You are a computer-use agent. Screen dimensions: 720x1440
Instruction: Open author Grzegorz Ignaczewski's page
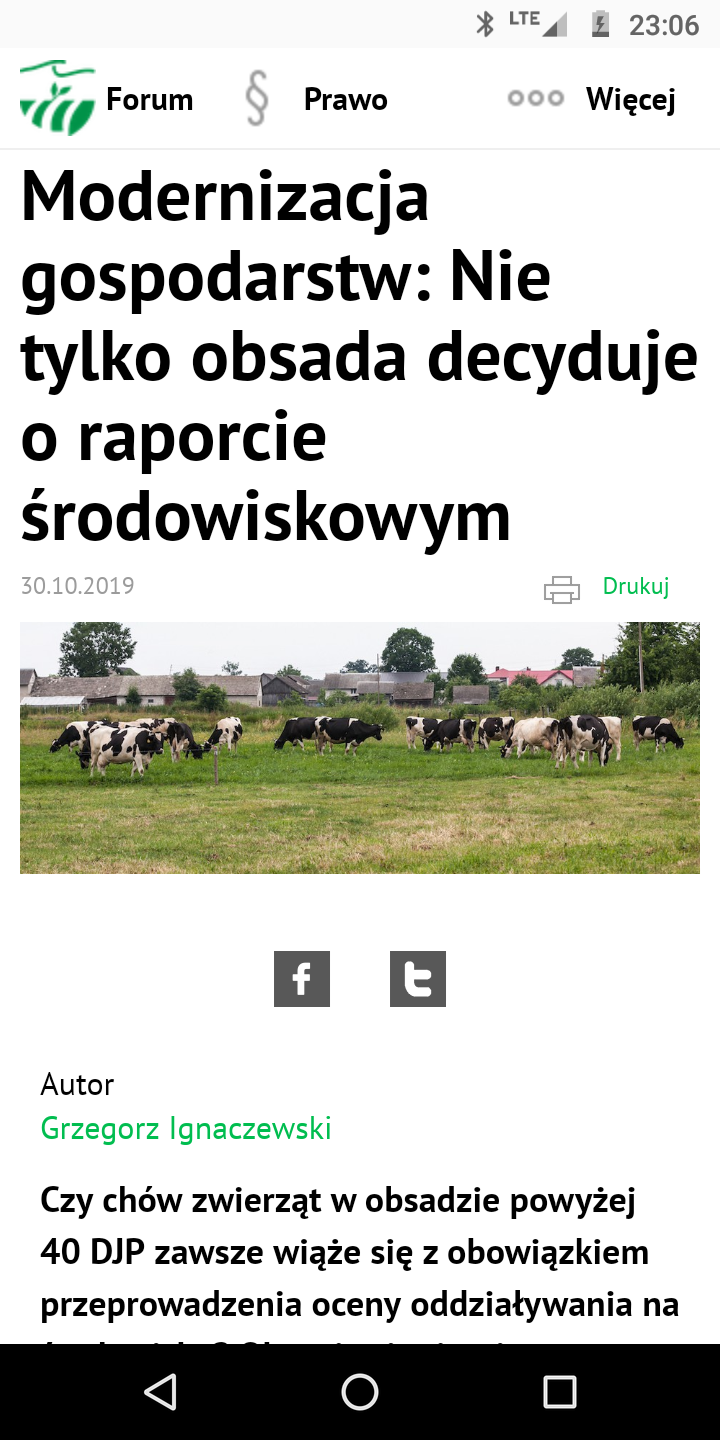[x=186, y=1129]
